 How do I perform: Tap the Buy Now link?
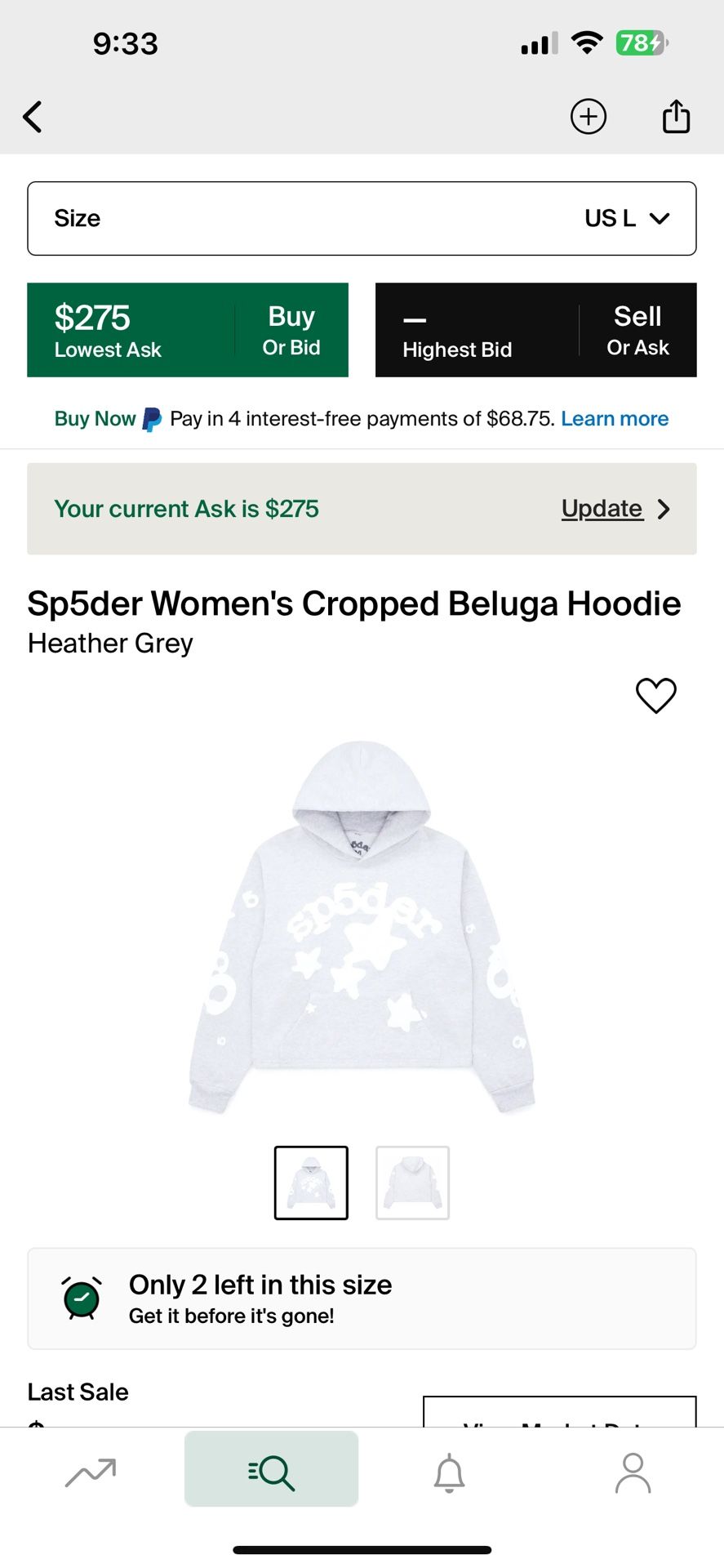(95, 418)
